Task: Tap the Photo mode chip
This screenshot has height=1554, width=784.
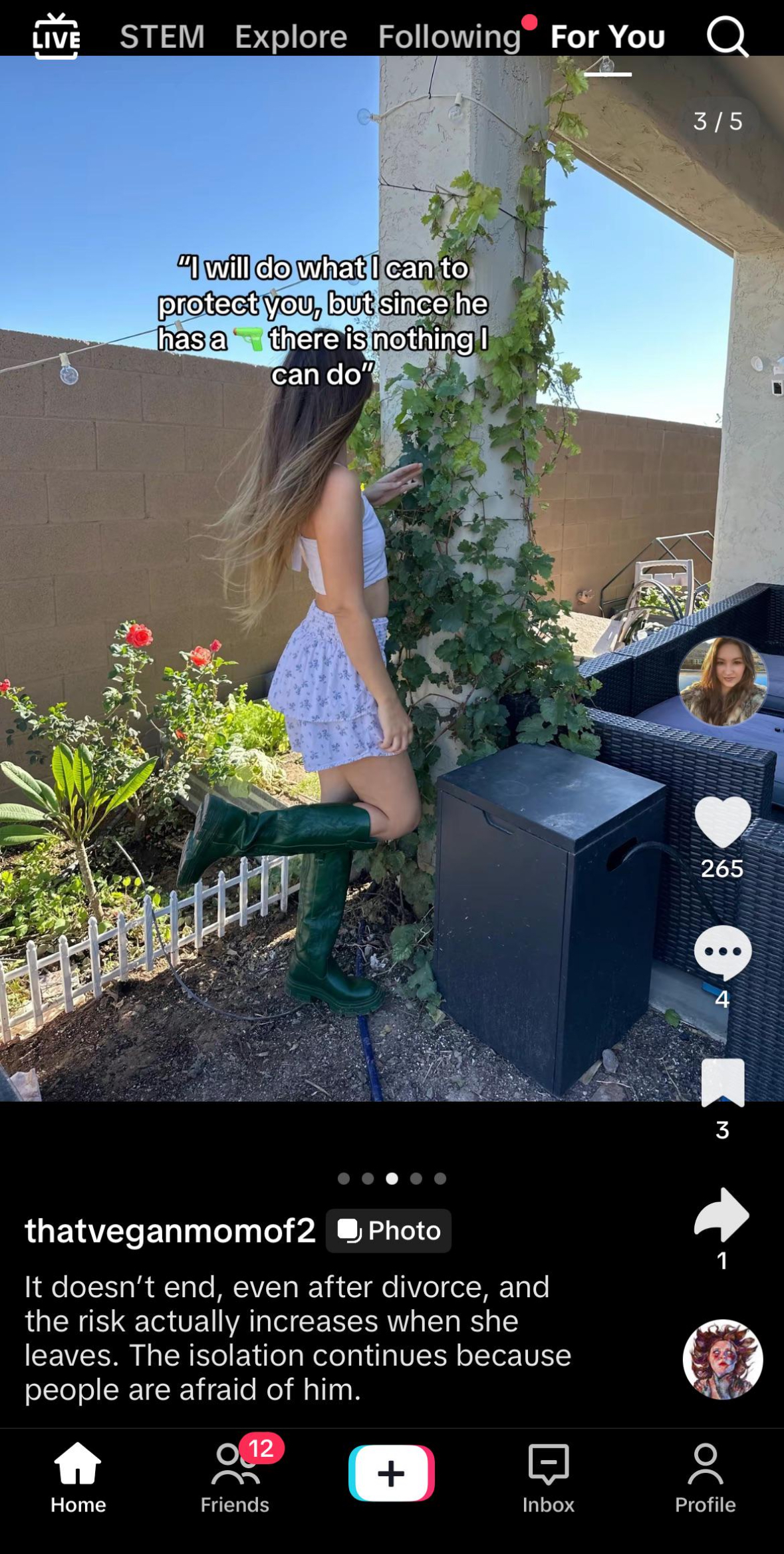Action: pyautogui.click(x=388, y=1230)
